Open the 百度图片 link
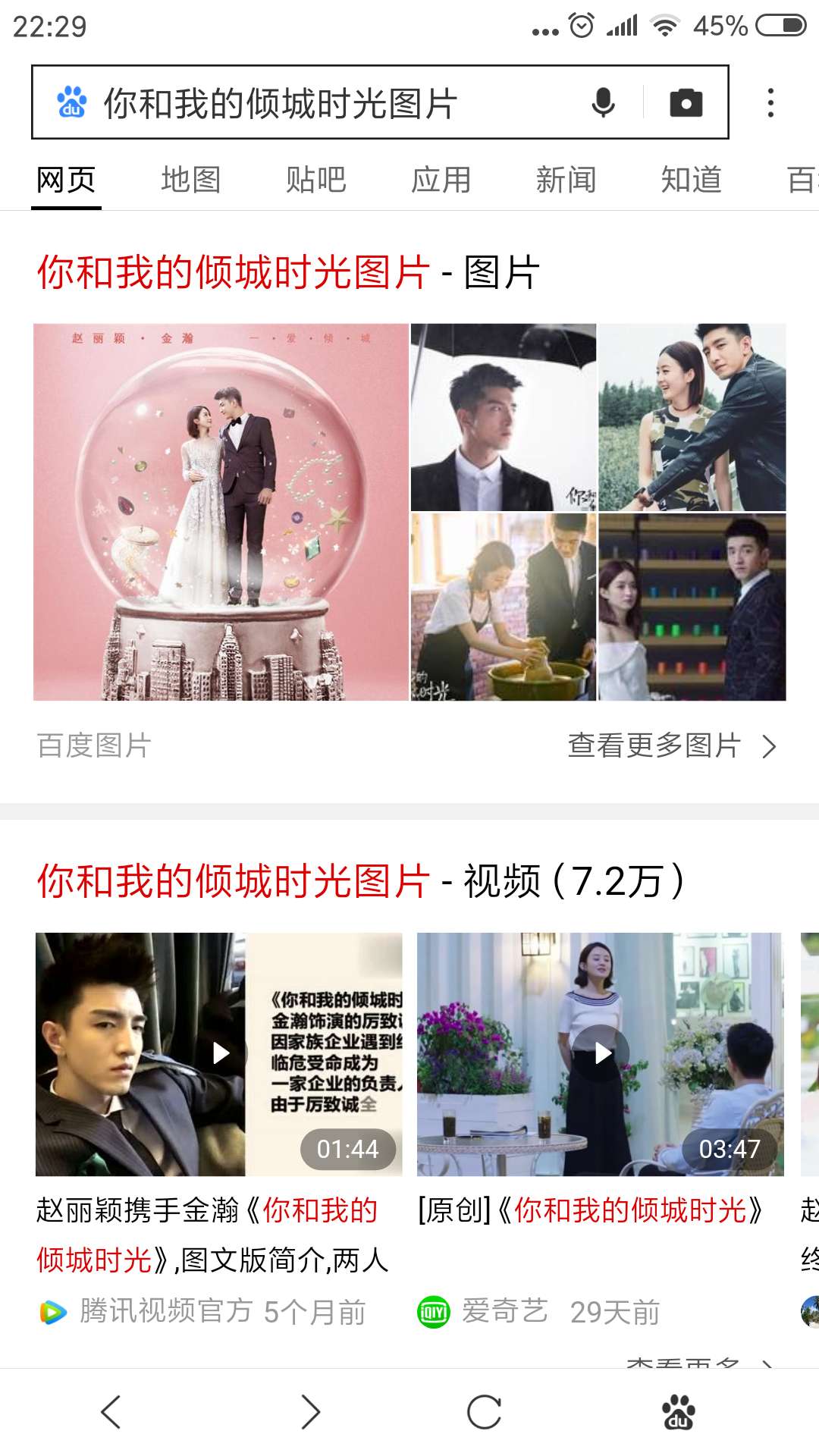 click(93, 746)
